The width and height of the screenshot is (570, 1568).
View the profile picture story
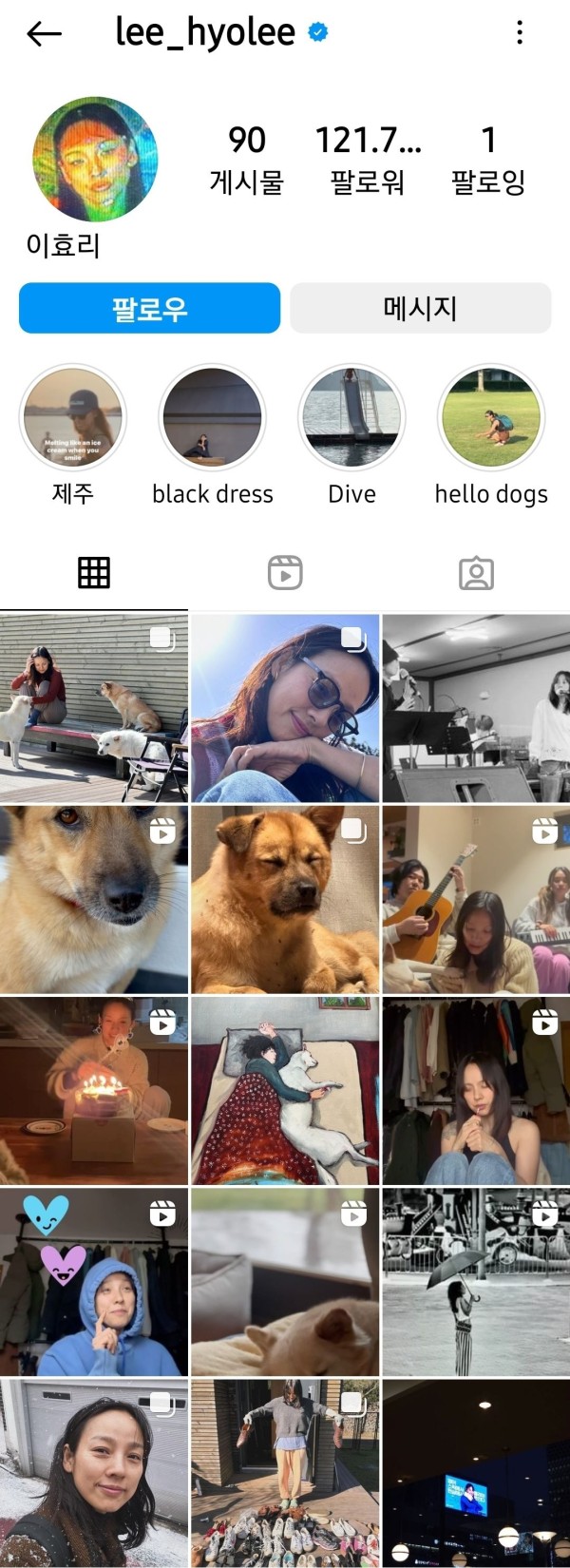95,159
